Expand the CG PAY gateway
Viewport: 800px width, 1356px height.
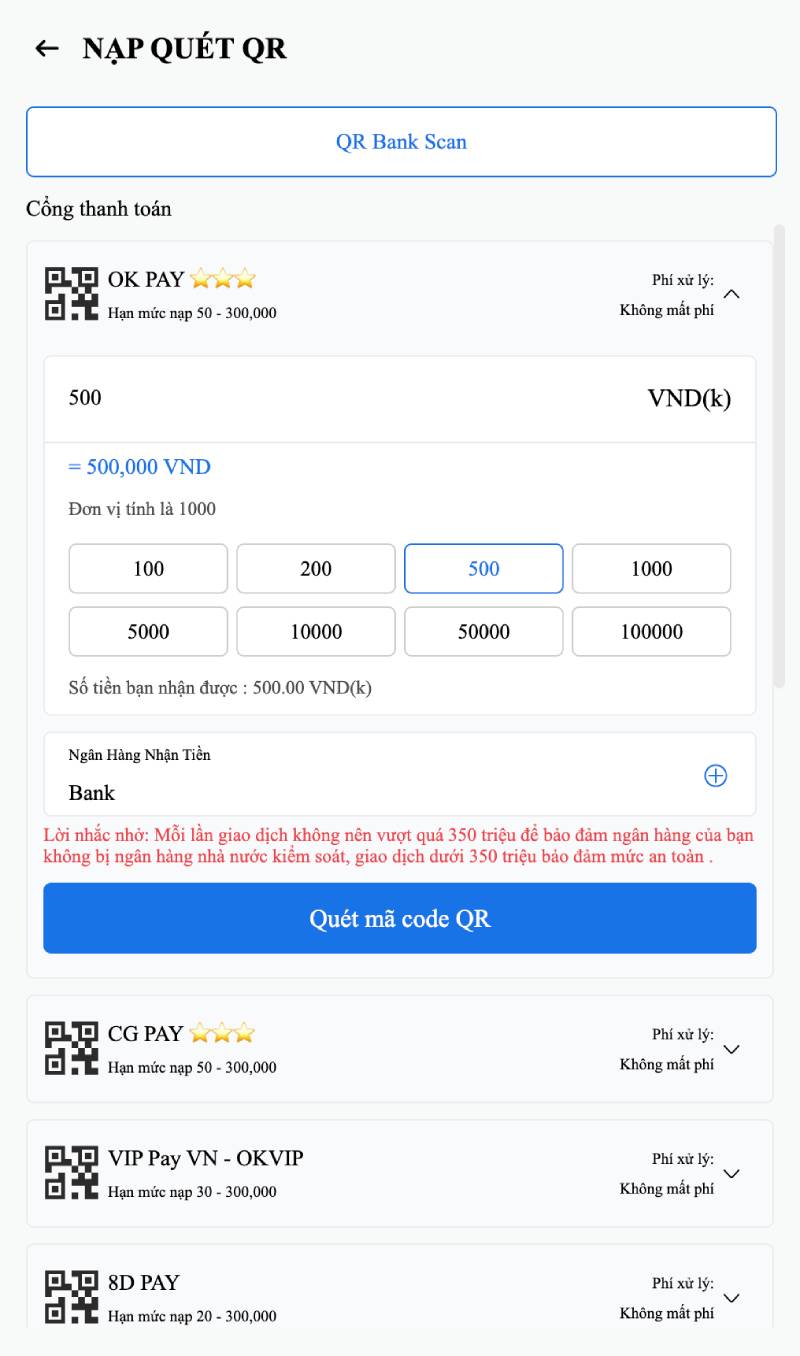[x=731, y=1049]
